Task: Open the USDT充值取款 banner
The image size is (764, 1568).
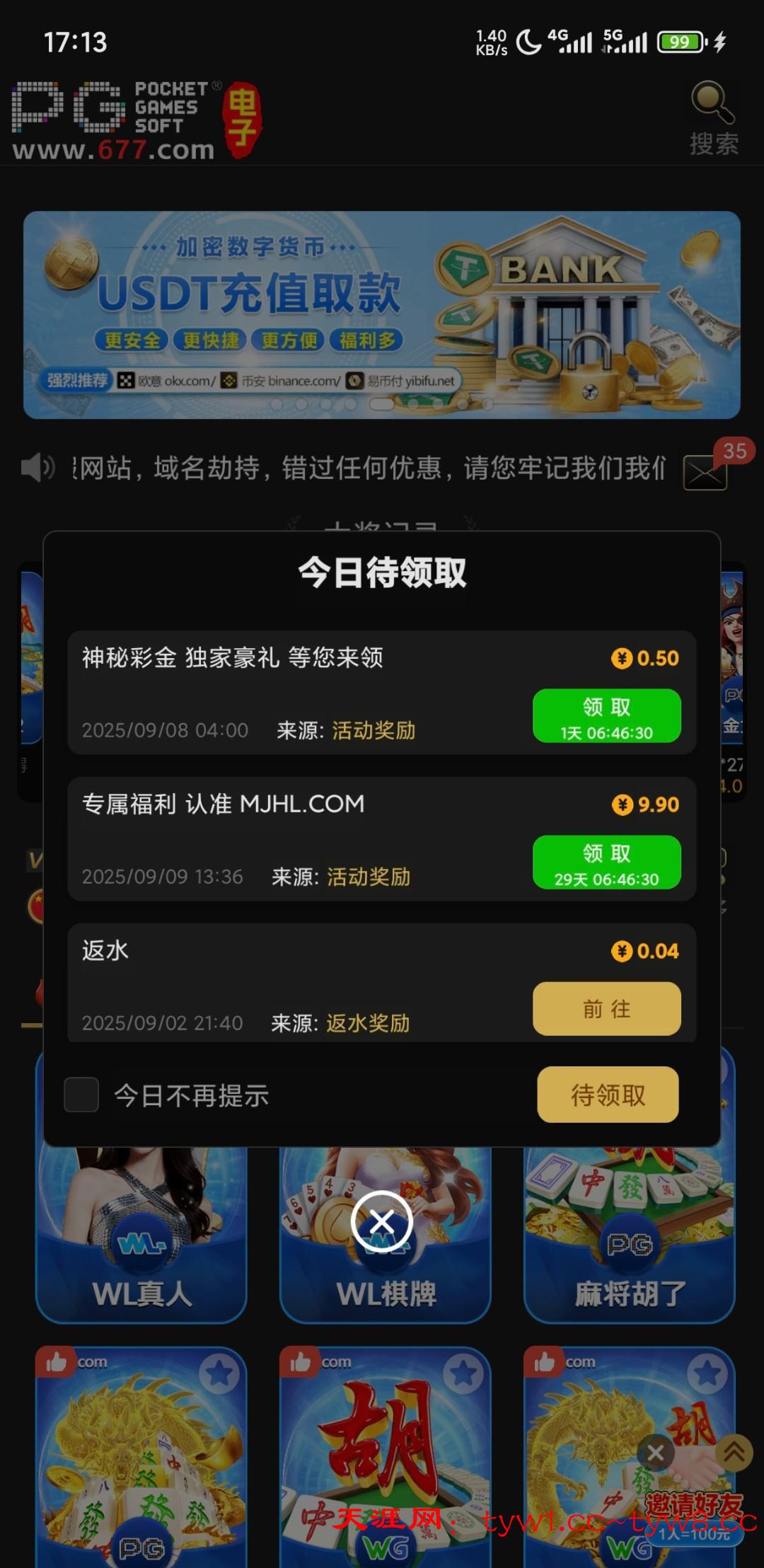Action: [x=382, y=315]
